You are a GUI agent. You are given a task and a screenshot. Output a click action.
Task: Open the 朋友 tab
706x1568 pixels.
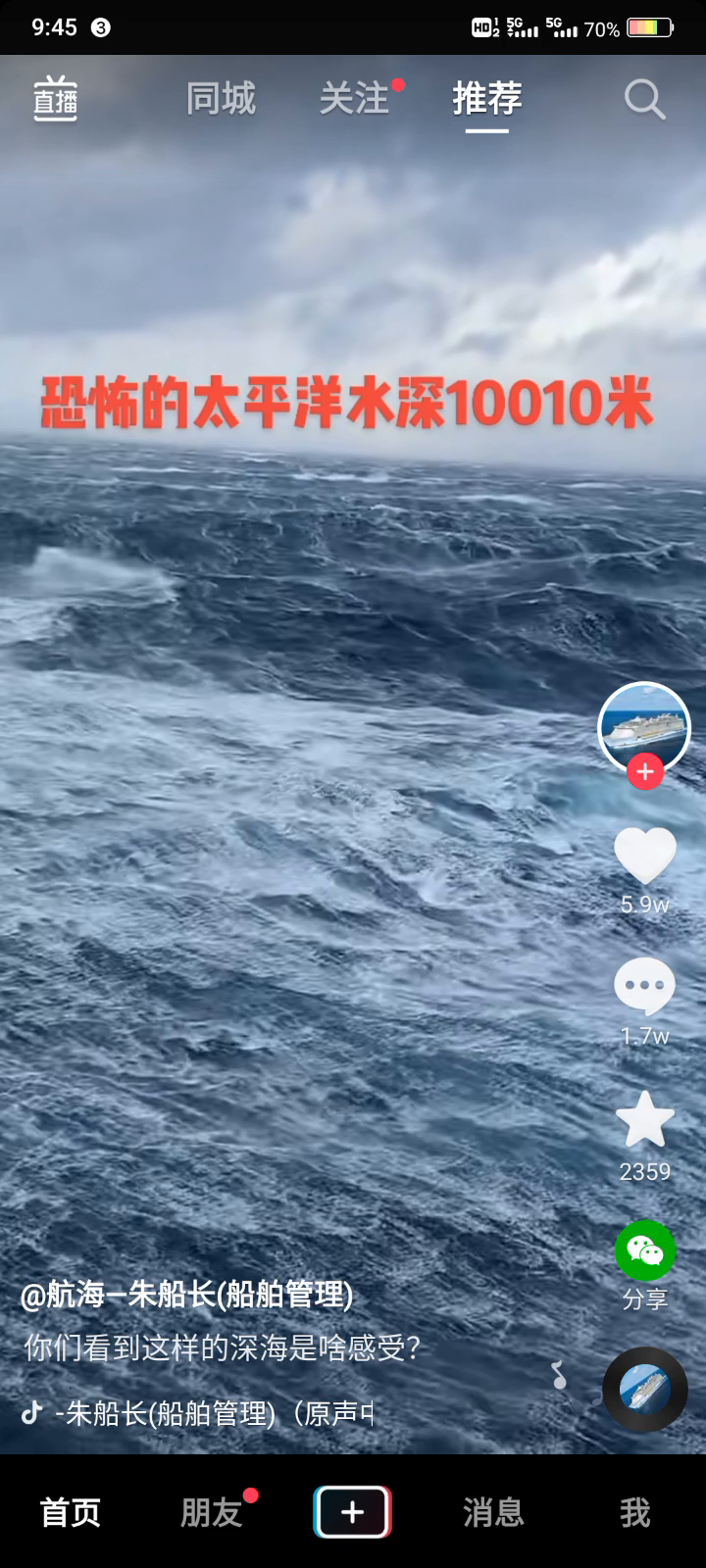point(211,1512)
